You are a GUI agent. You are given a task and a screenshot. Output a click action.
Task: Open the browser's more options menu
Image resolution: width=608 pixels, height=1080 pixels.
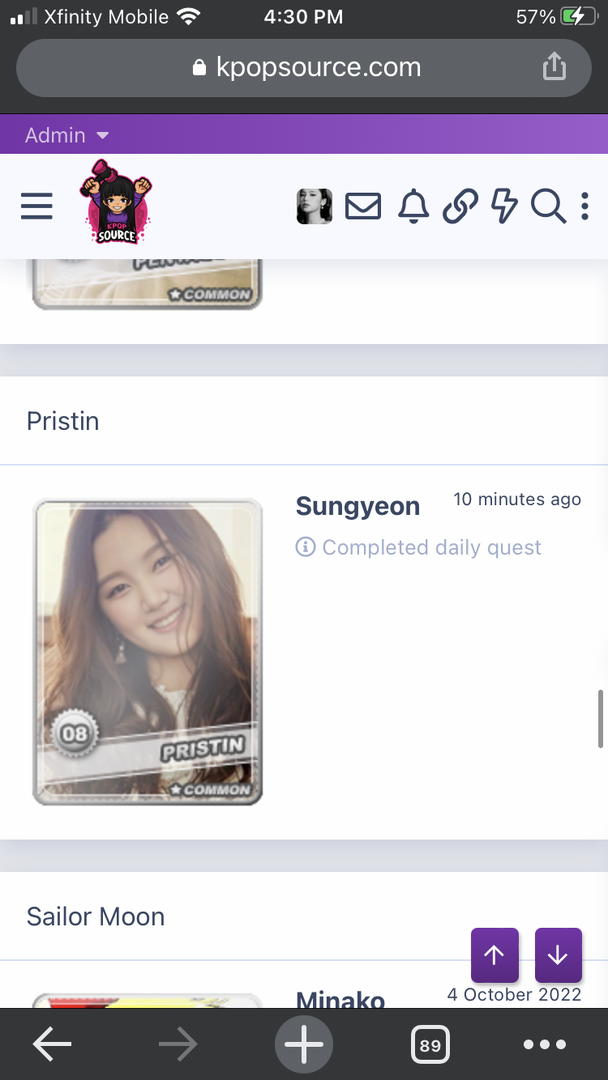click(545, 1045)
